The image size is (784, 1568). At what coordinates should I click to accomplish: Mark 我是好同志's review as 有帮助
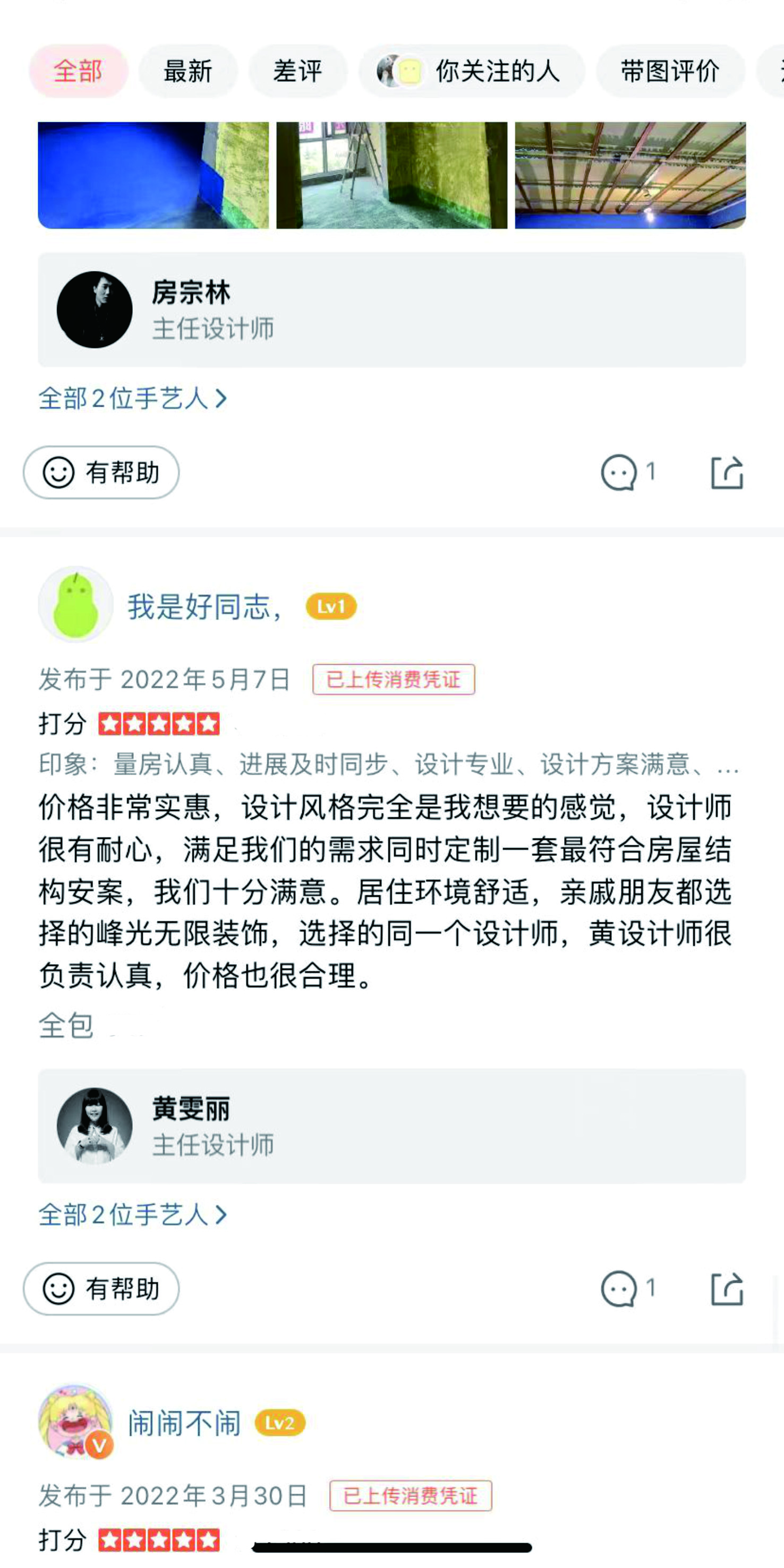pyautogui.click(x=101, y=1289)
